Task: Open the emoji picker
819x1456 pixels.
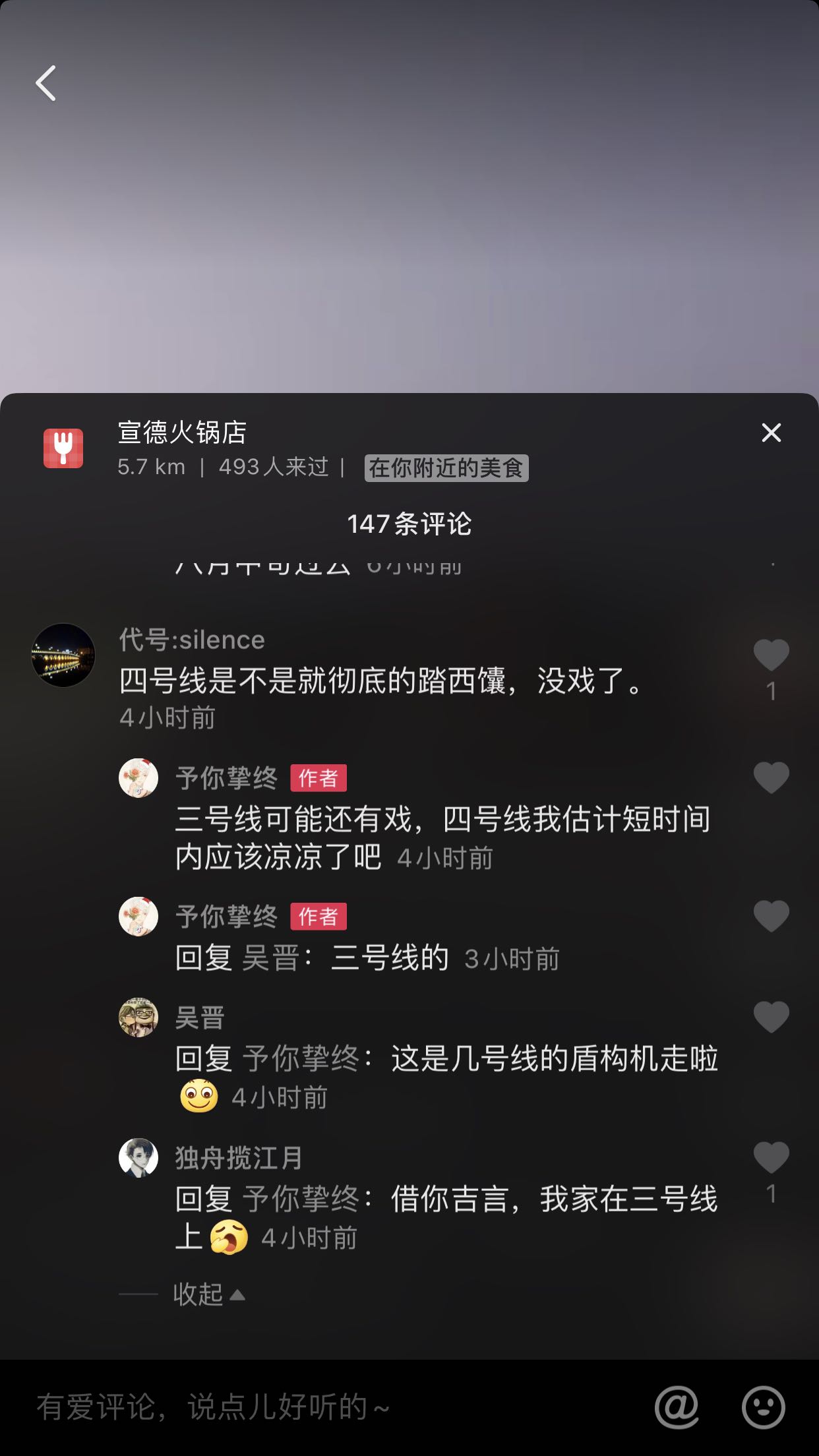Action: [763, 1407]
